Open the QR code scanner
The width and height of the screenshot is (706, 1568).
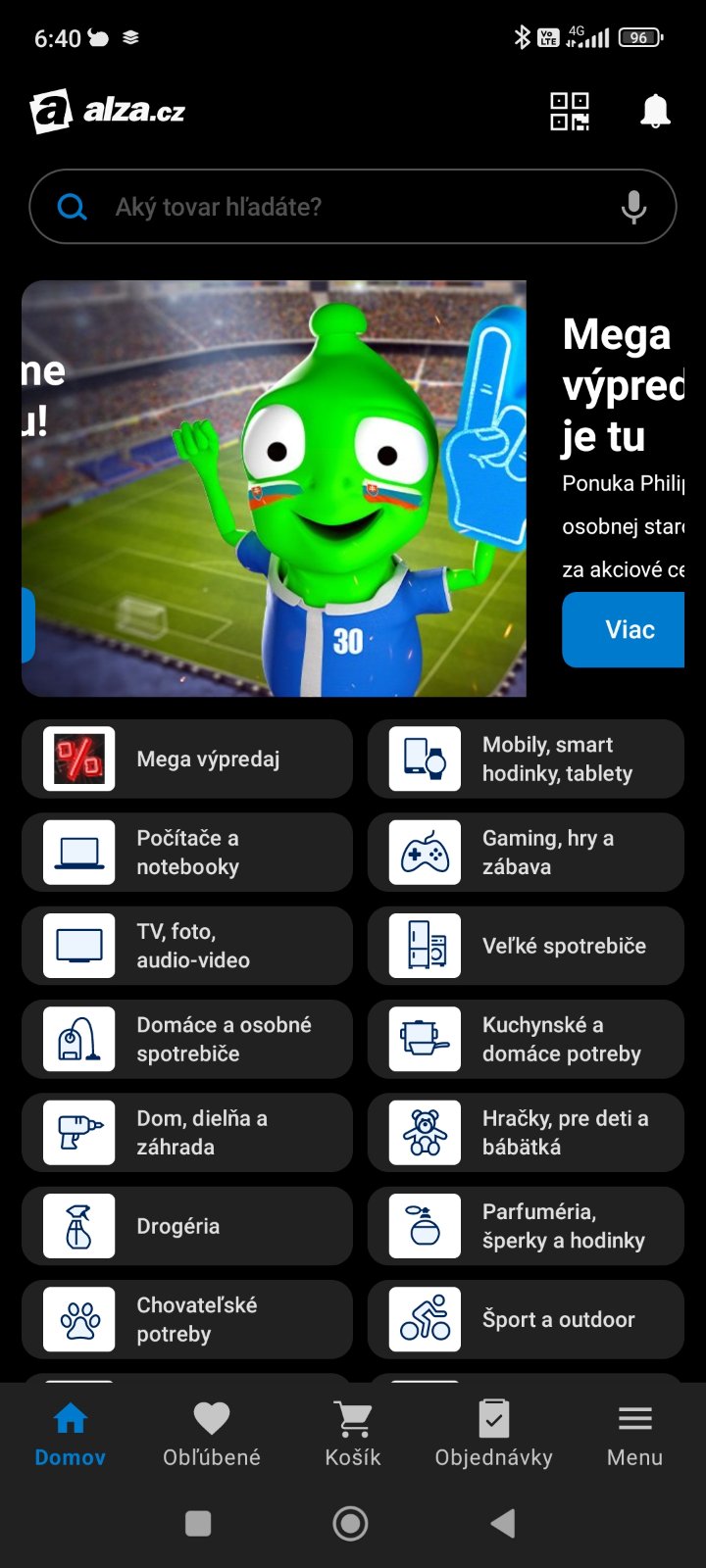(x=570, y=112)
